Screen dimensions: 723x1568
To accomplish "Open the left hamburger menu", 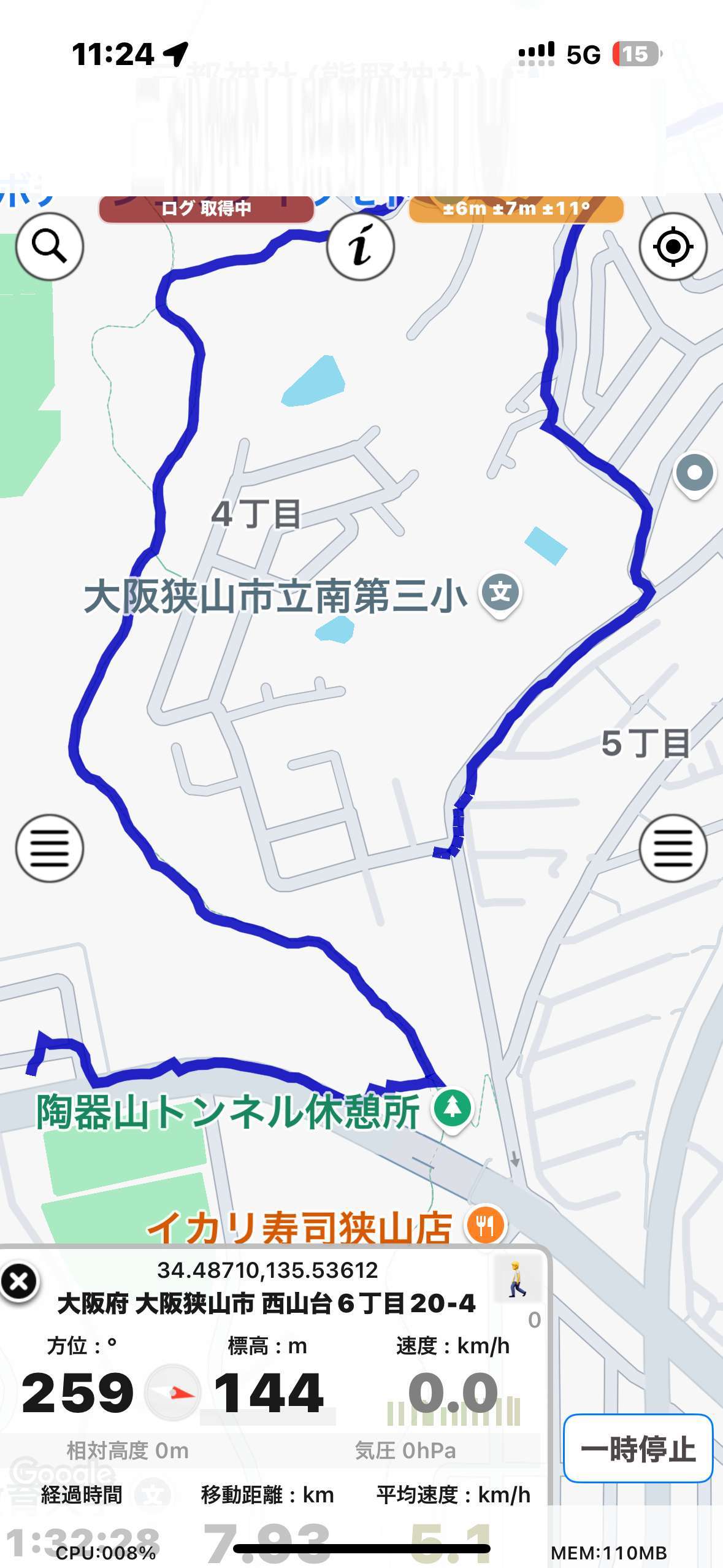I will (x=49, y=848).
